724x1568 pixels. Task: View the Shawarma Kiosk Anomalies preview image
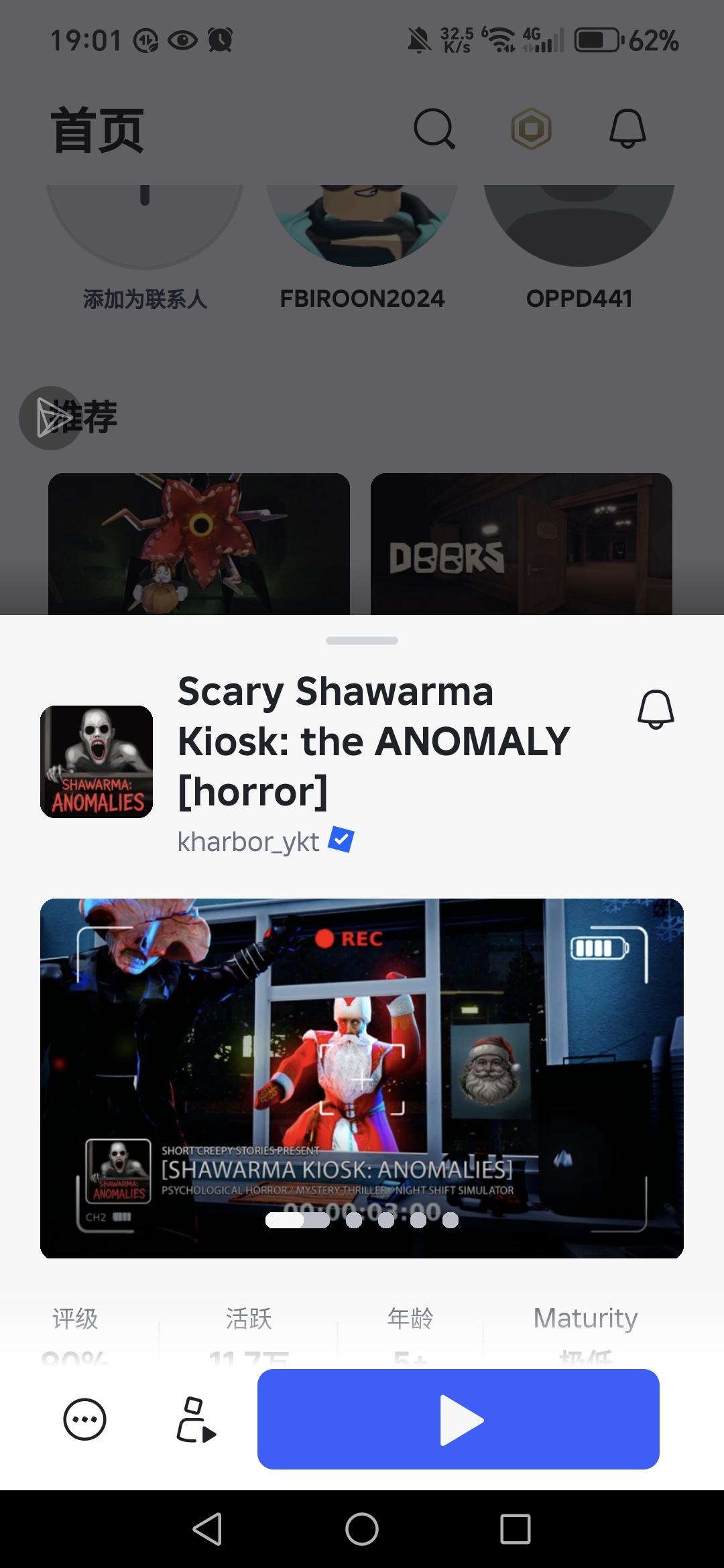[x=362, y=1077]
